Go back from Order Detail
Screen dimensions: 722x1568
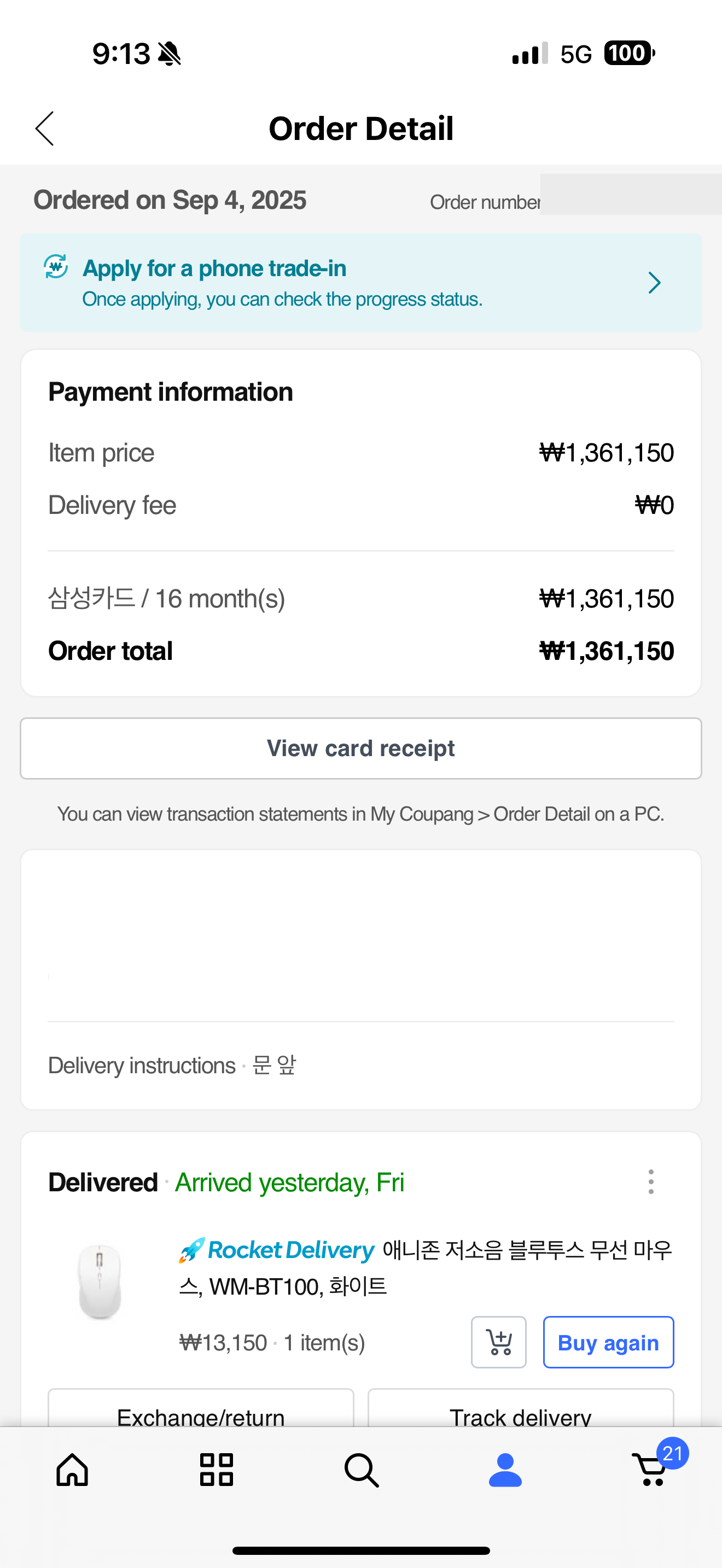(x=44, y=128)
